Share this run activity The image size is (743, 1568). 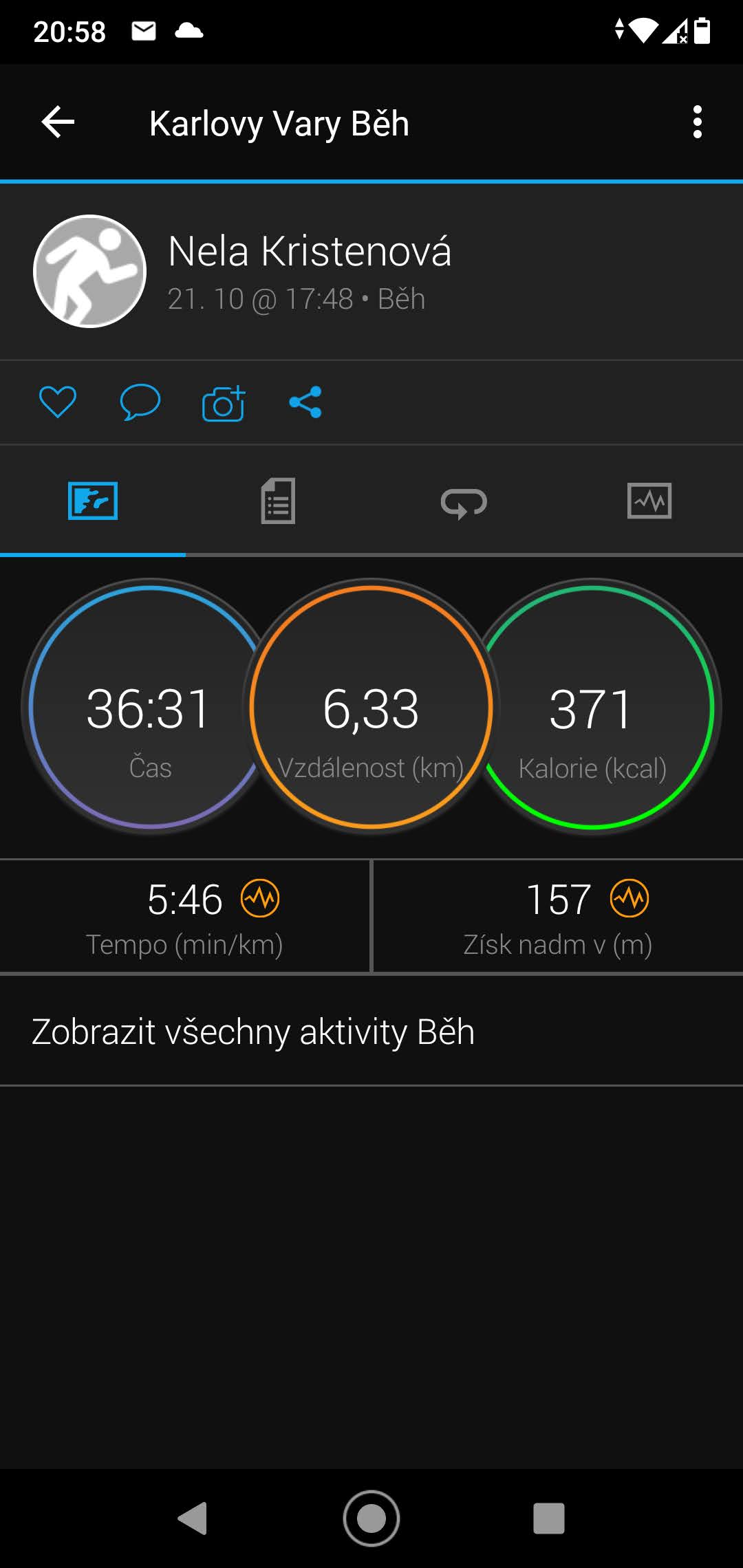tap(305, 402)
